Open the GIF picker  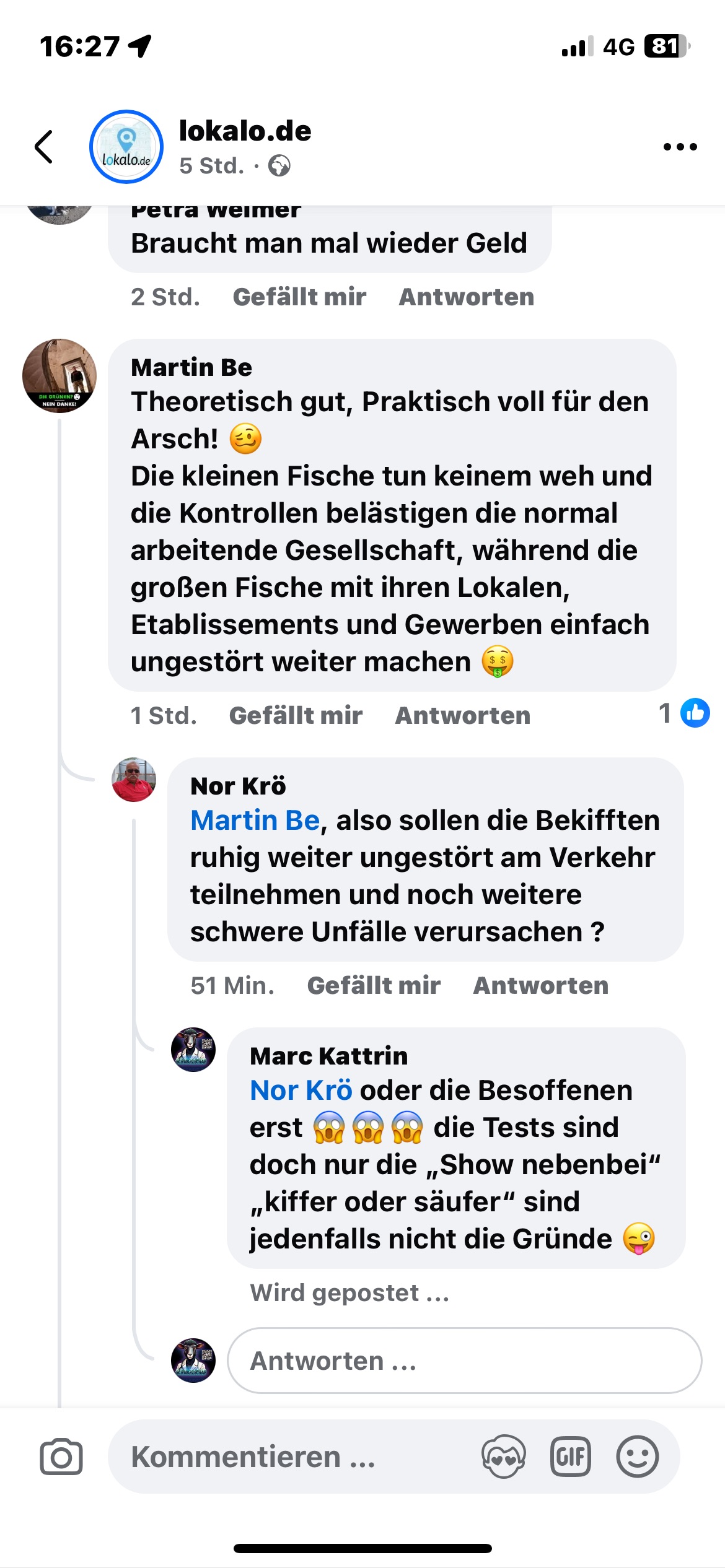pos(570,1457)
